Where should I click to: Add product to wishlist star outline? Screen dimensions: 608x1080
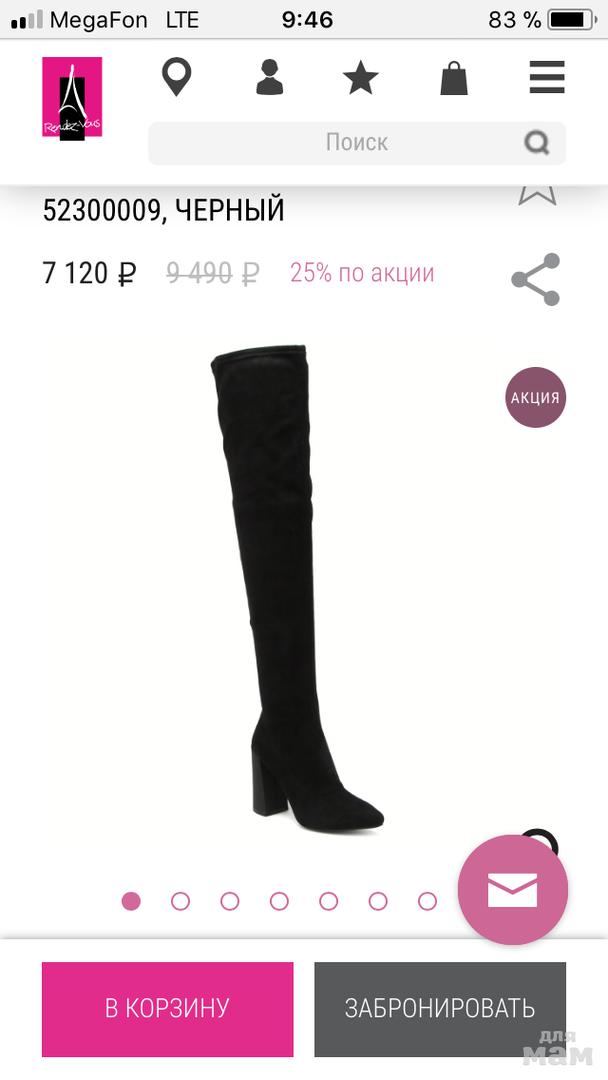[537, 195]
